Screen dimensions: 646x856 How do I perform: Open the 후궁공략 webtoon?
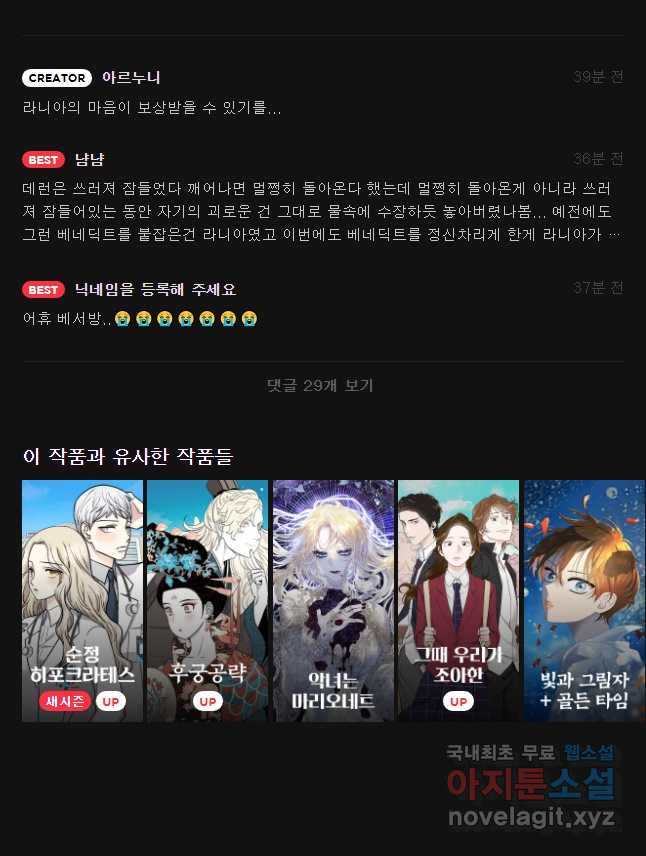pyautogui.click(x=208, y=600)
